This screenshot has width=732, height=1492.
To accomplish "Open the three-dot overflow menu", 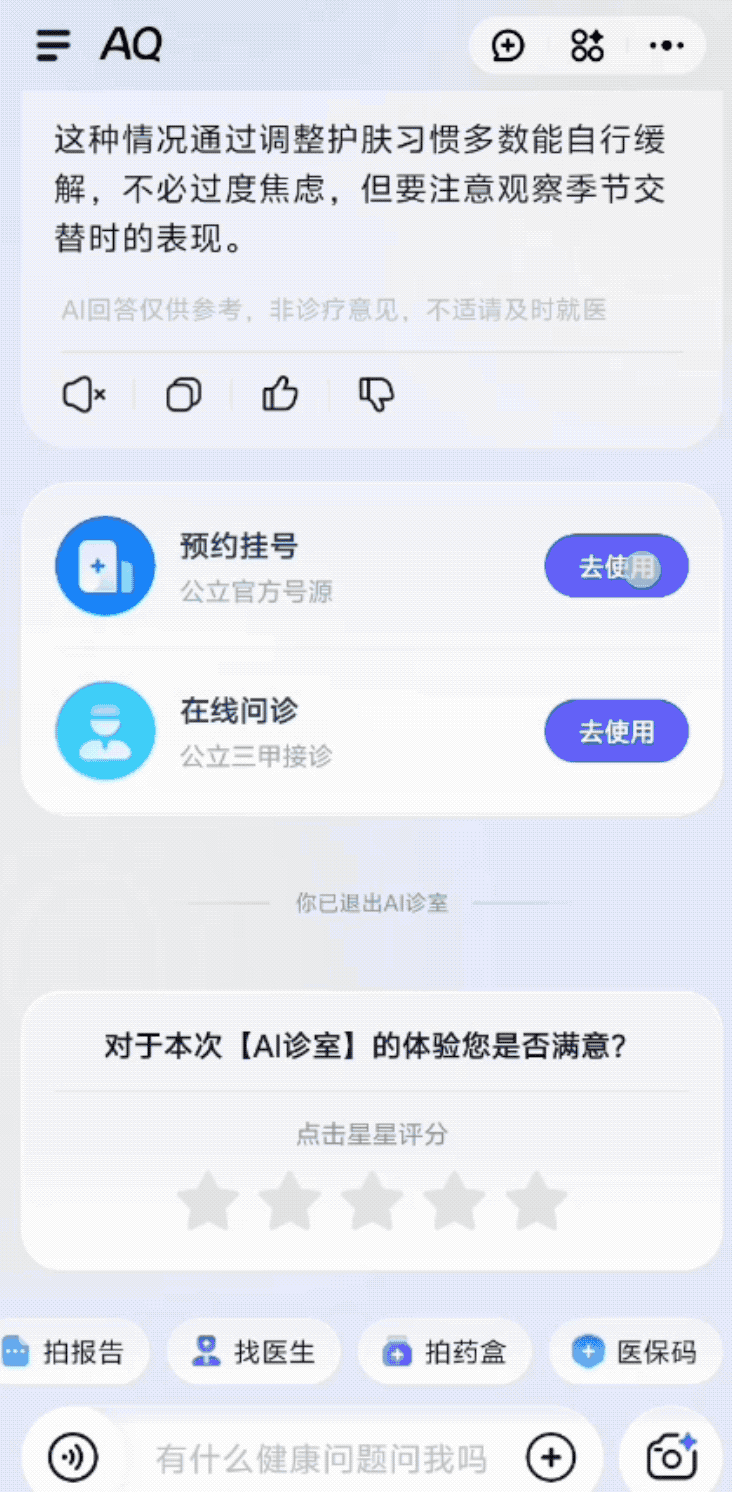I will tap(666, 45).
